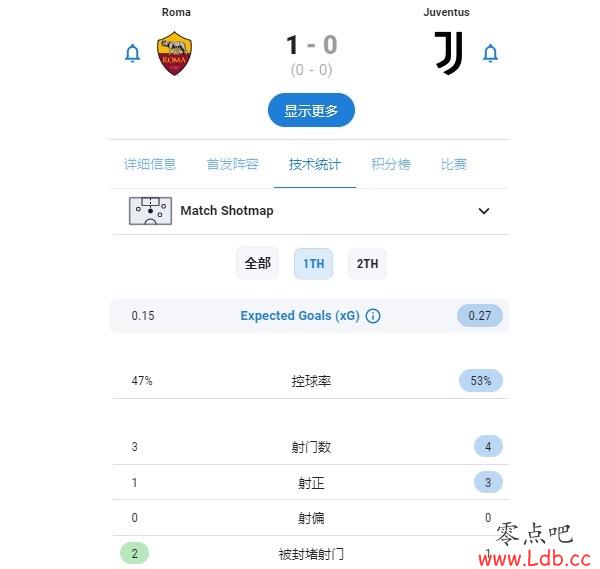Open the Roma team crest
This screenshot has height=569, width=600.
click(175, 54)
